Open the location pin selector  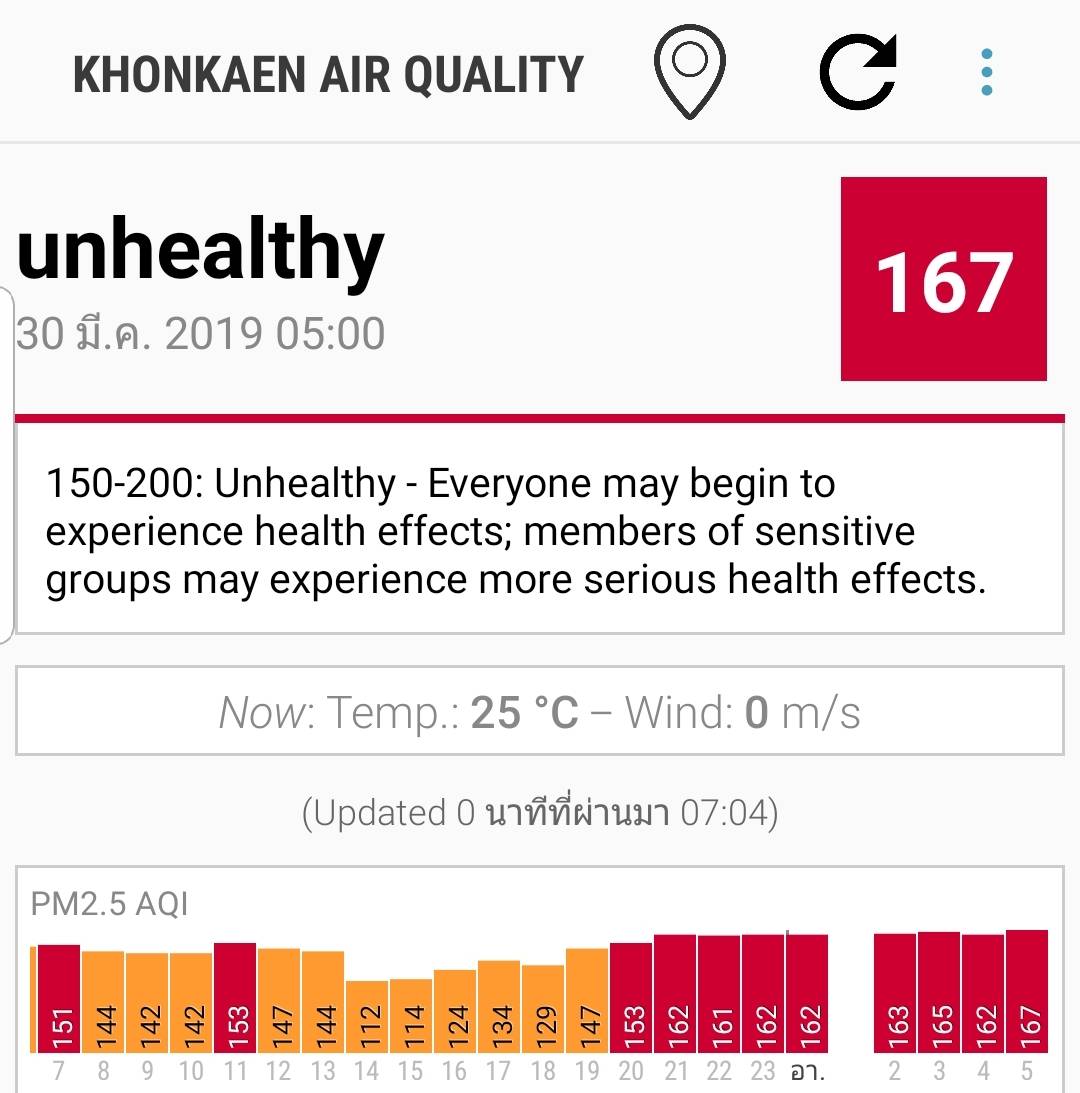[689, 72]
